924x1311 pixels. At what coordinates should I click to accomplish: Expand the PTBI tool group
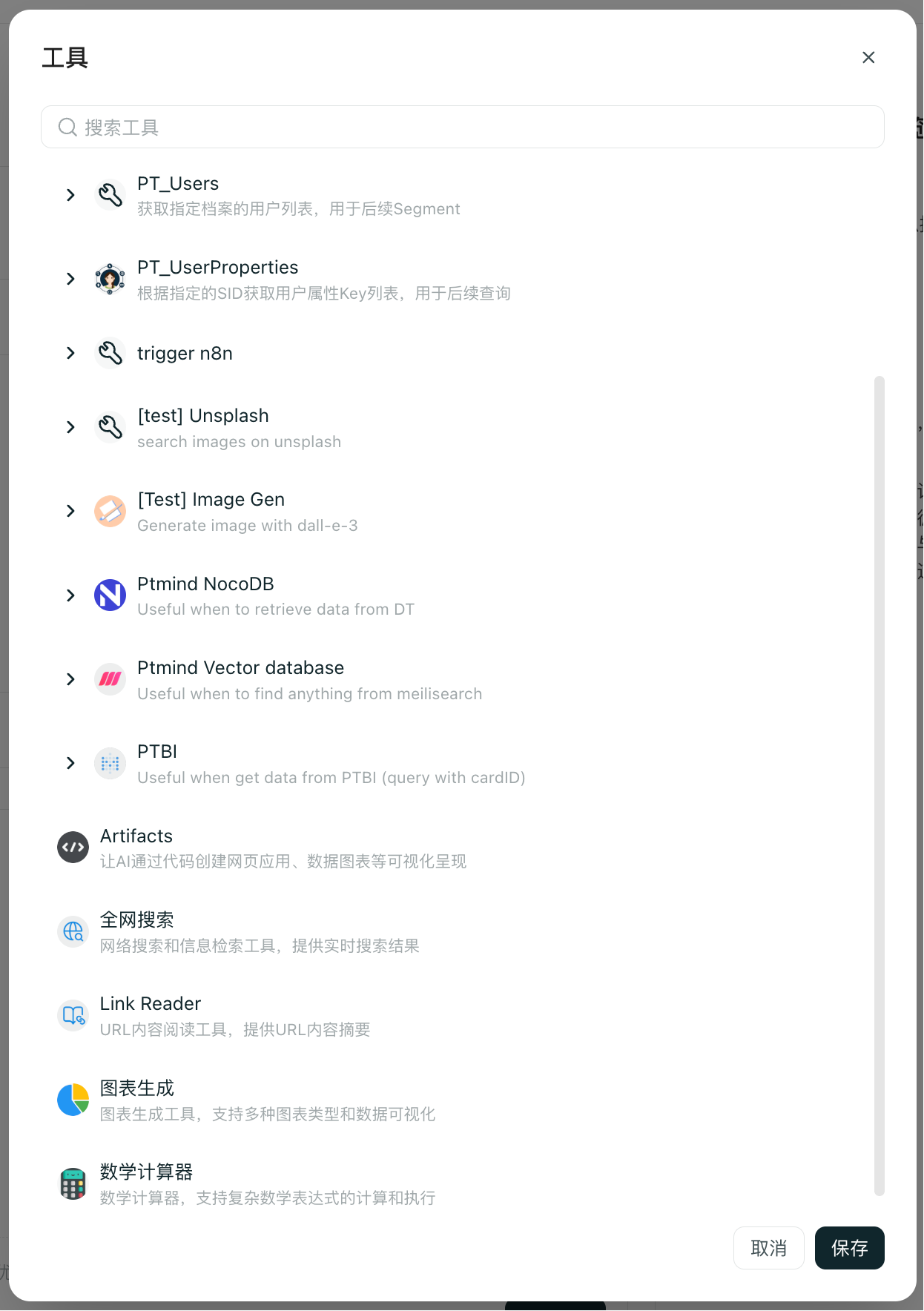point(70,763)
